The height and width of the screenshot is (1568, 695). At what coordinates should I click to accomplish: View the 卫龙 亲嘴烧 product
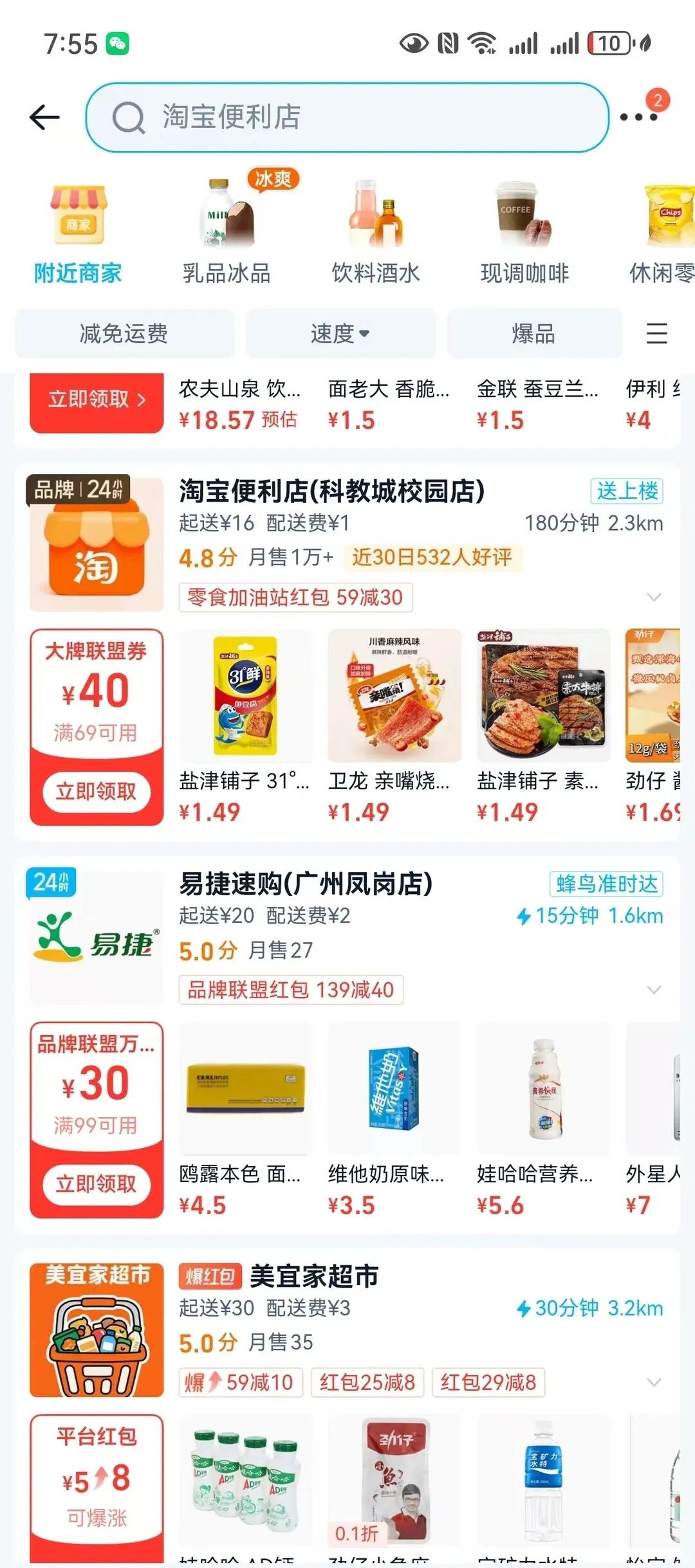(394, 725)
